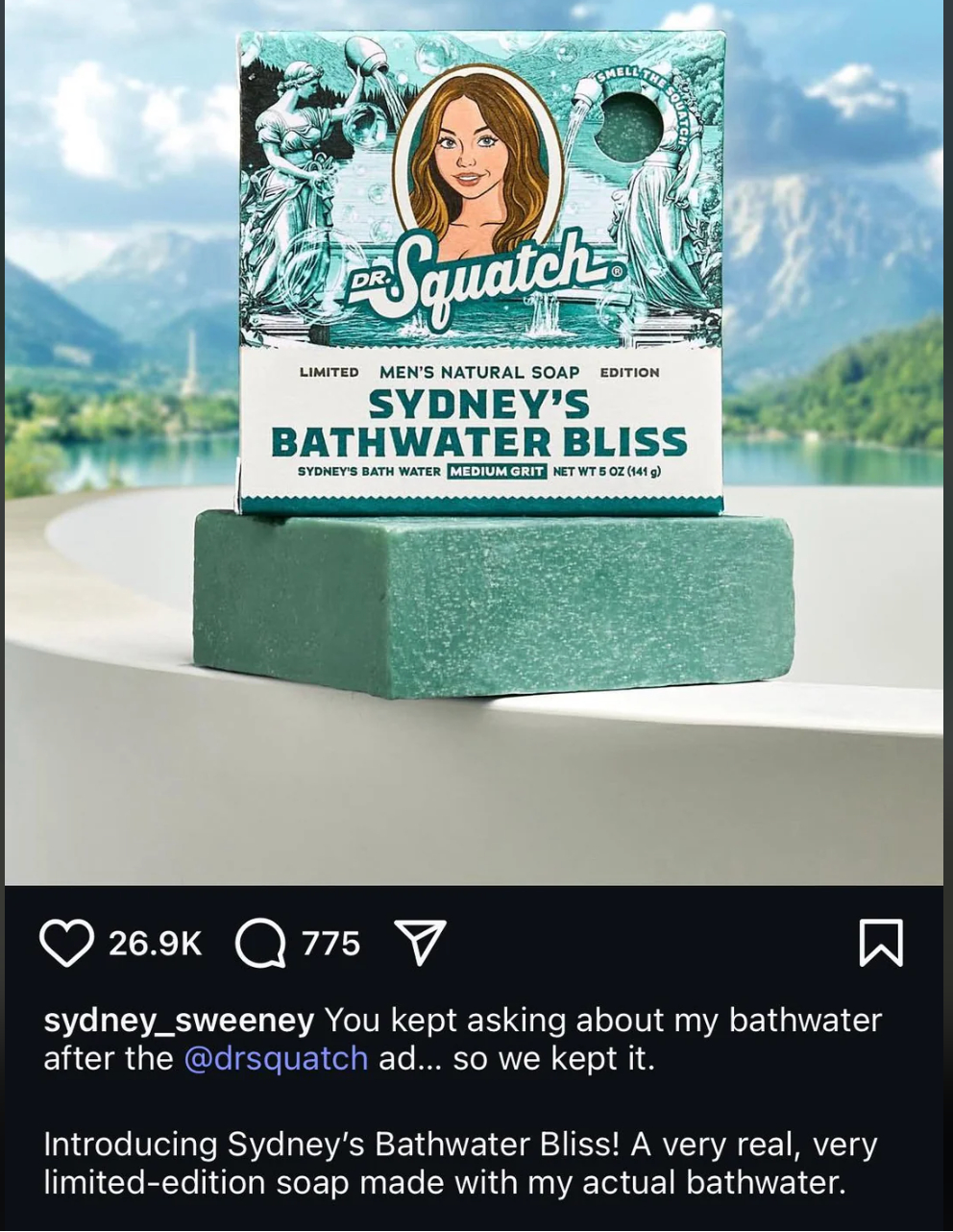953x1232 pixels.
Task: Open the soap post image
Action: point(475,442)
